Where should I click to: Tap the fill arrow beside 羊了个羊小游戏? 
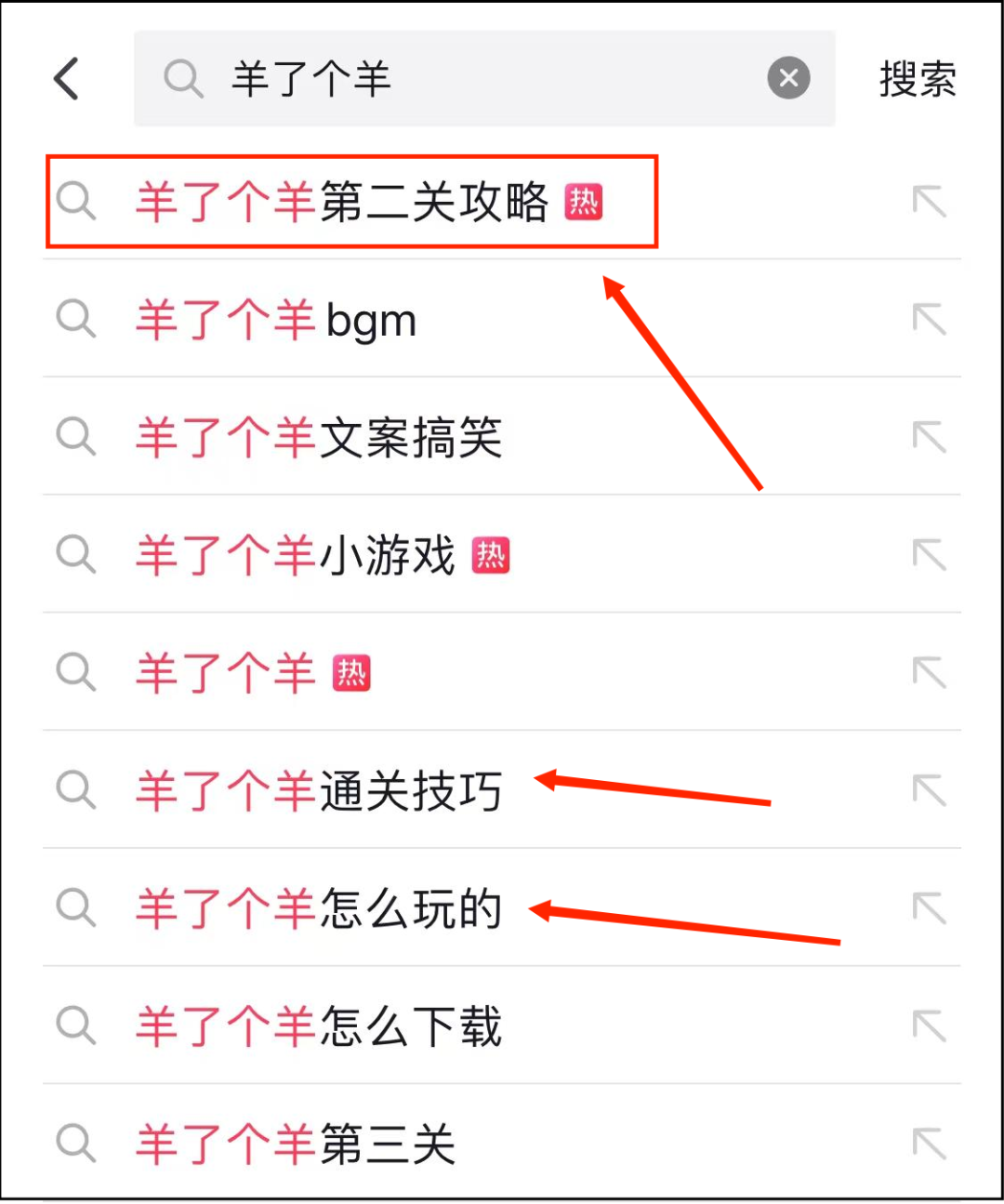[929, 556]
